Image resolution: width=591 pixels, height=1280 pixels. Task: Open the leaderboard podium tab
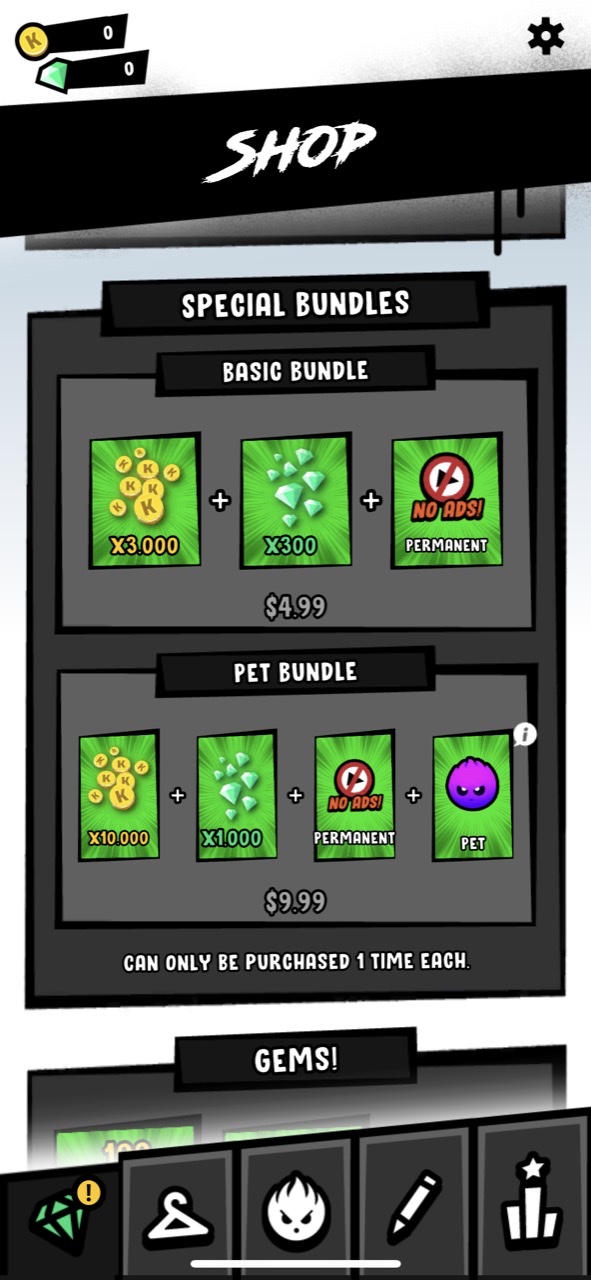(532, 1200)
